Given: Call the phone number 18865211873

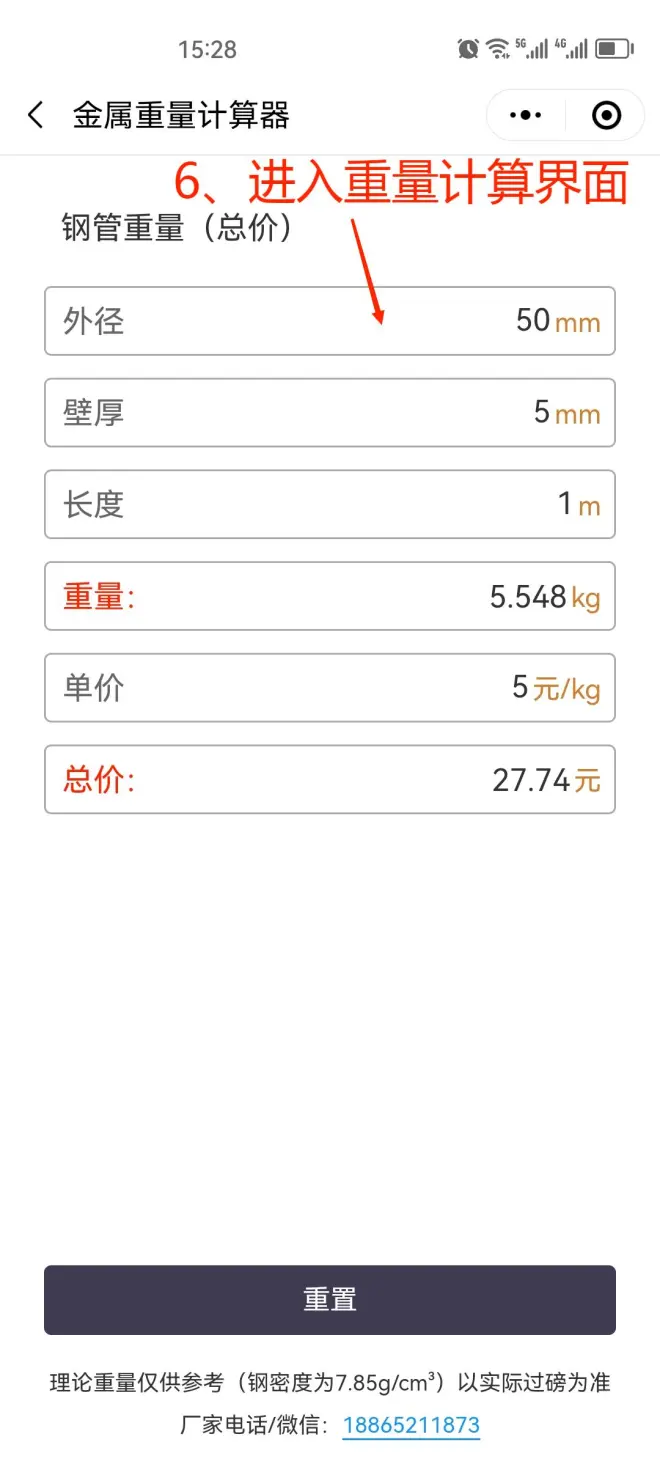Looking at the screenshot, I should (411, 1425).
